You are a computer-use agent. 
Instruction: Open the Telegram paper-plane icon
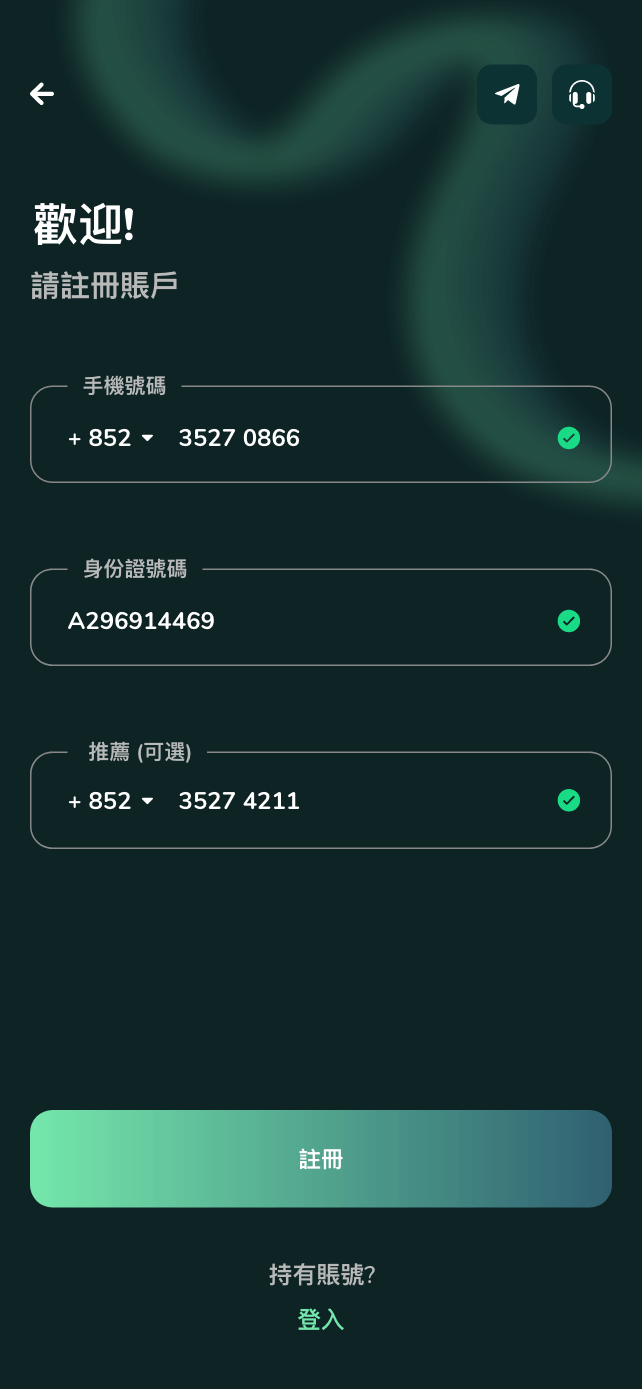click(507, 95)
